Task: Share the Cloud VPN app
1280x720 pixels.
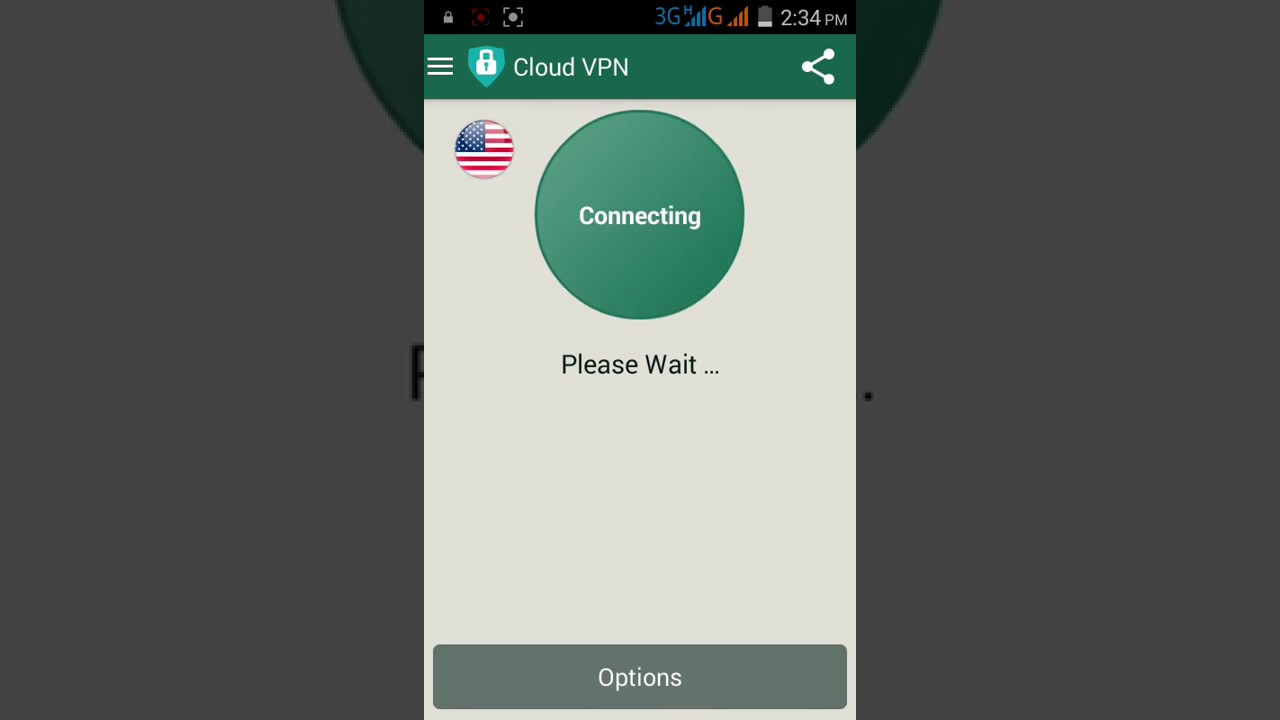Action: pyautogui.click(x=817, y=67)
